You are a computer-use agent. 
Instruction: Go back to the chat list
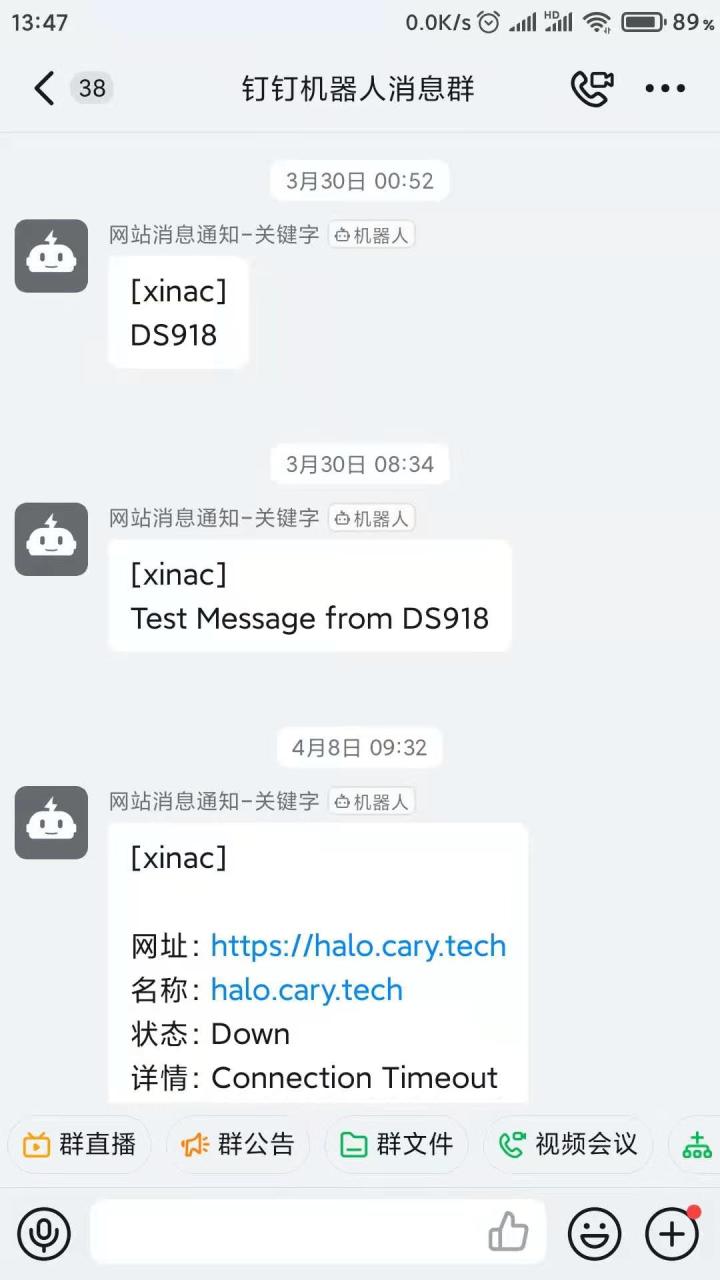pyautogui.click(x=44, y=89)
